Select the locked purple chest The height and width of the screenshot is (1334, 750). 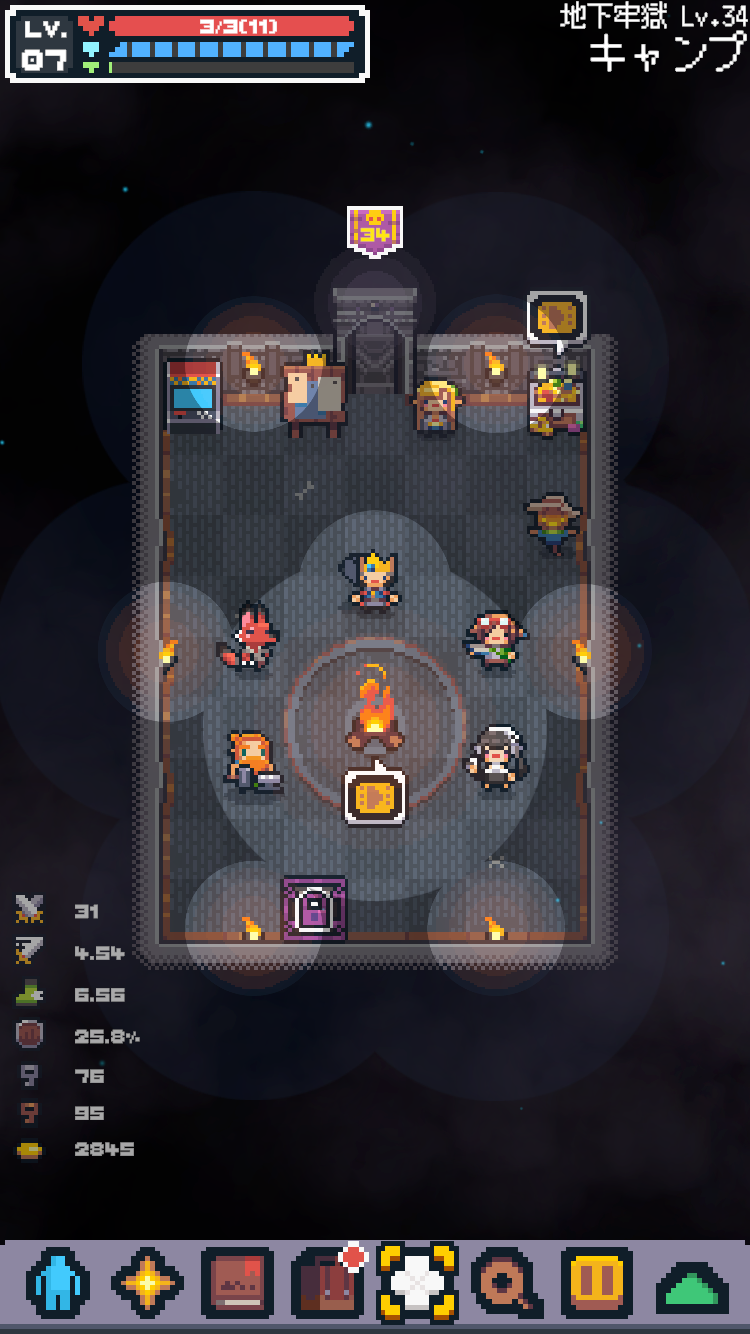click(314, 908)
